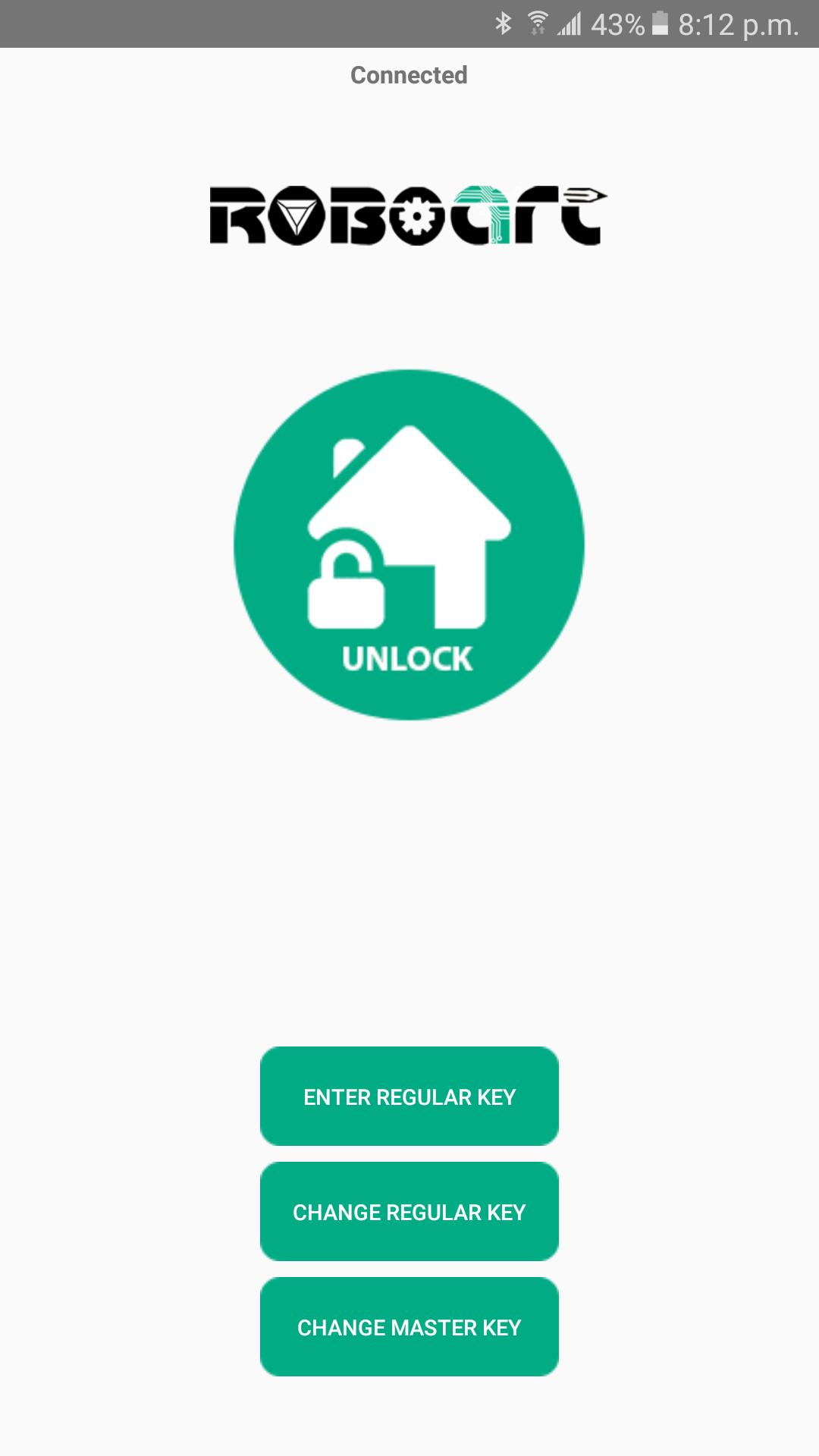This screenshot has height=1456, width=819.
Task: Tap the round green UNLOCK button
Action: pos(409,544)
